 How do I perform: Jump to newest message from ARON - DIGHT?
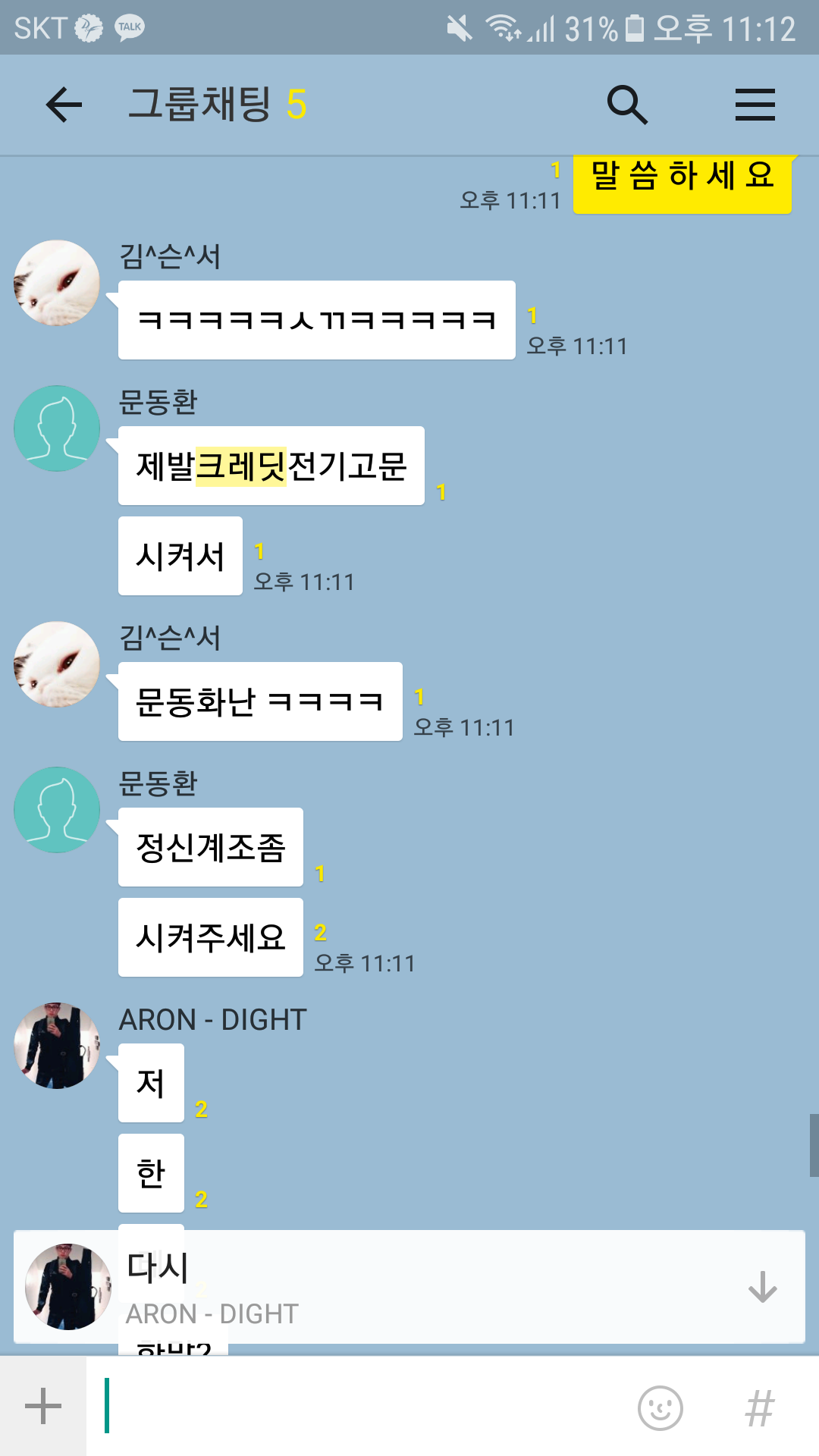[762, 1287]
